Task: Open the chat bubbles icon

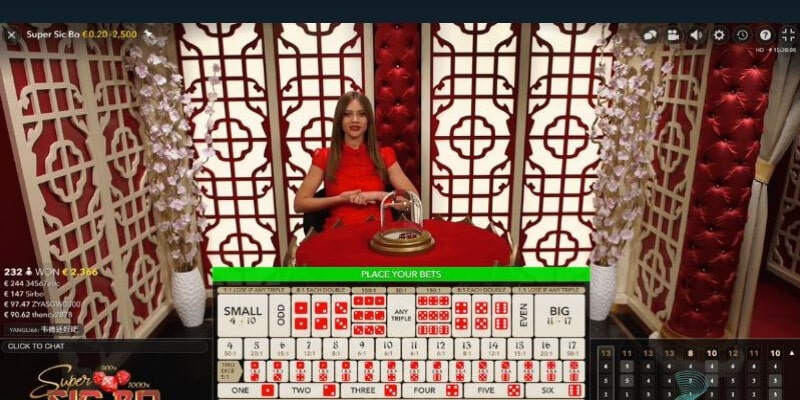Action: [650, 34]
